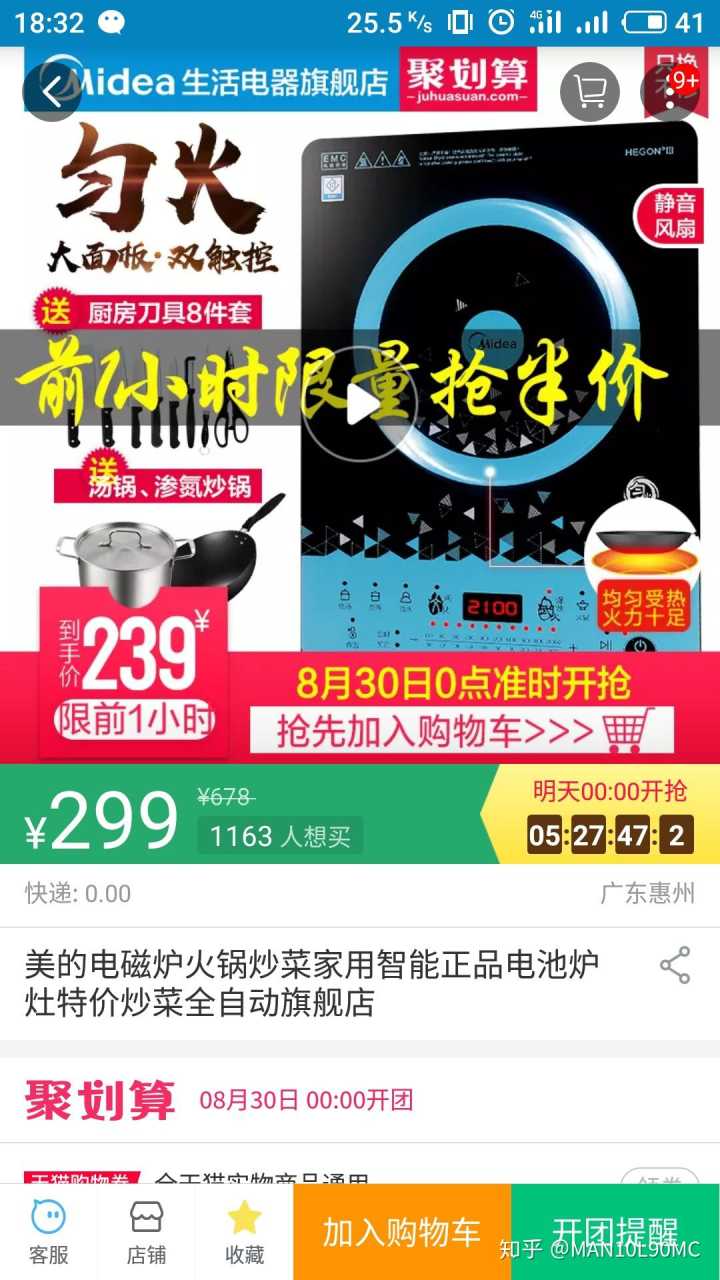Open 客服 customer service
This screenshot has height=1280, width=720.
tap(48, 1232)
